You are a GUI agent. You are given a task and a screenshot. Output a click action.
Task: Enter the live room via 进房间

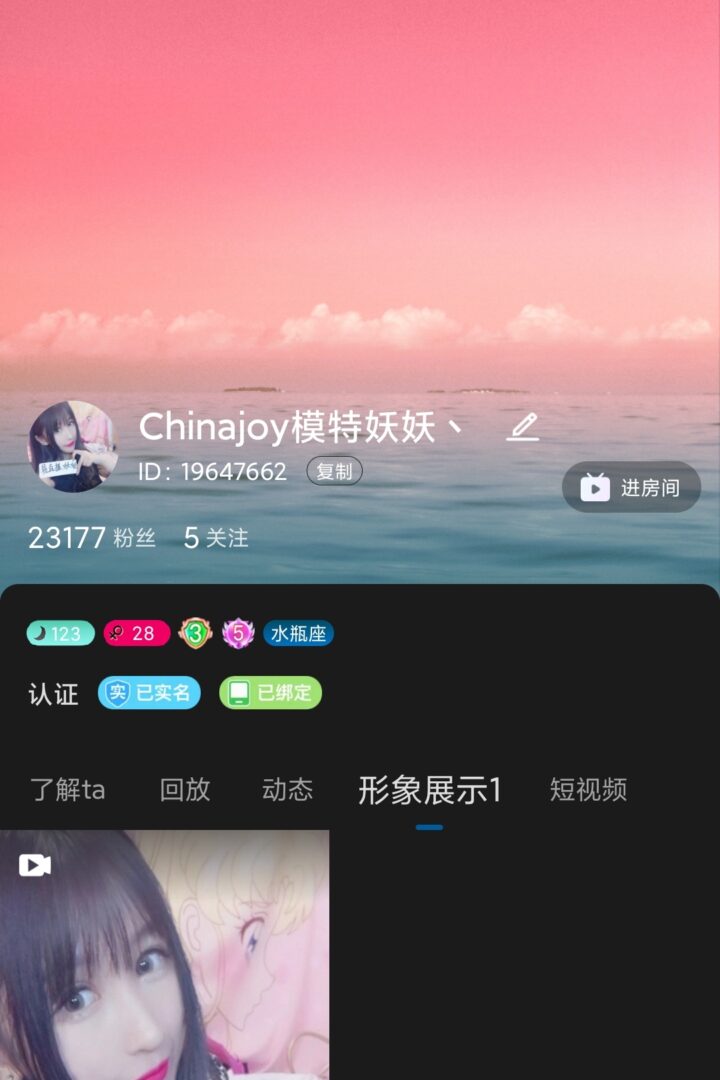tap(631, 487)
